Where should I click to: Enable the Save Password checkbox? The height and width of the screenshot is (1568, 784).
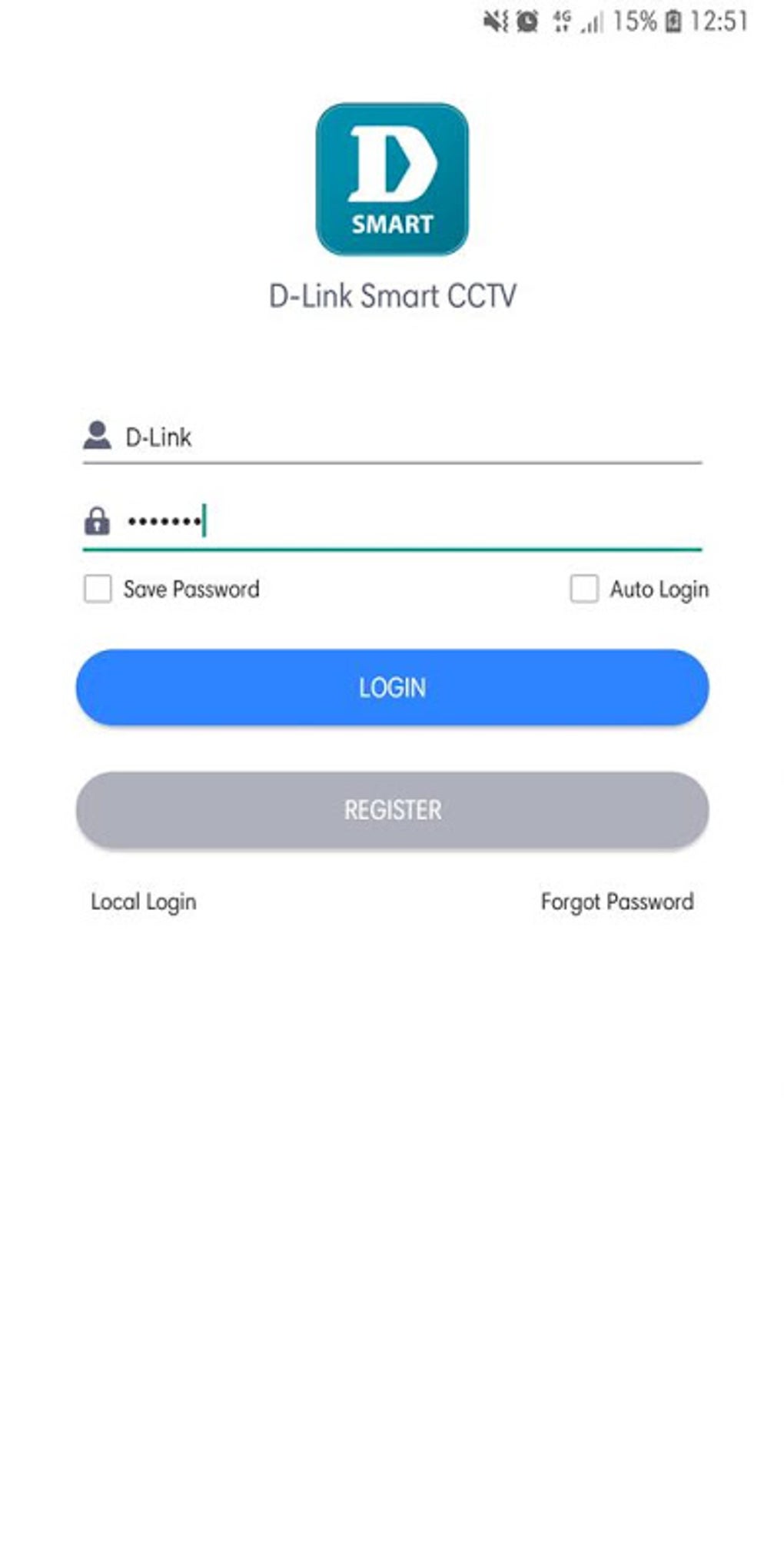click(x=98, y=589)
